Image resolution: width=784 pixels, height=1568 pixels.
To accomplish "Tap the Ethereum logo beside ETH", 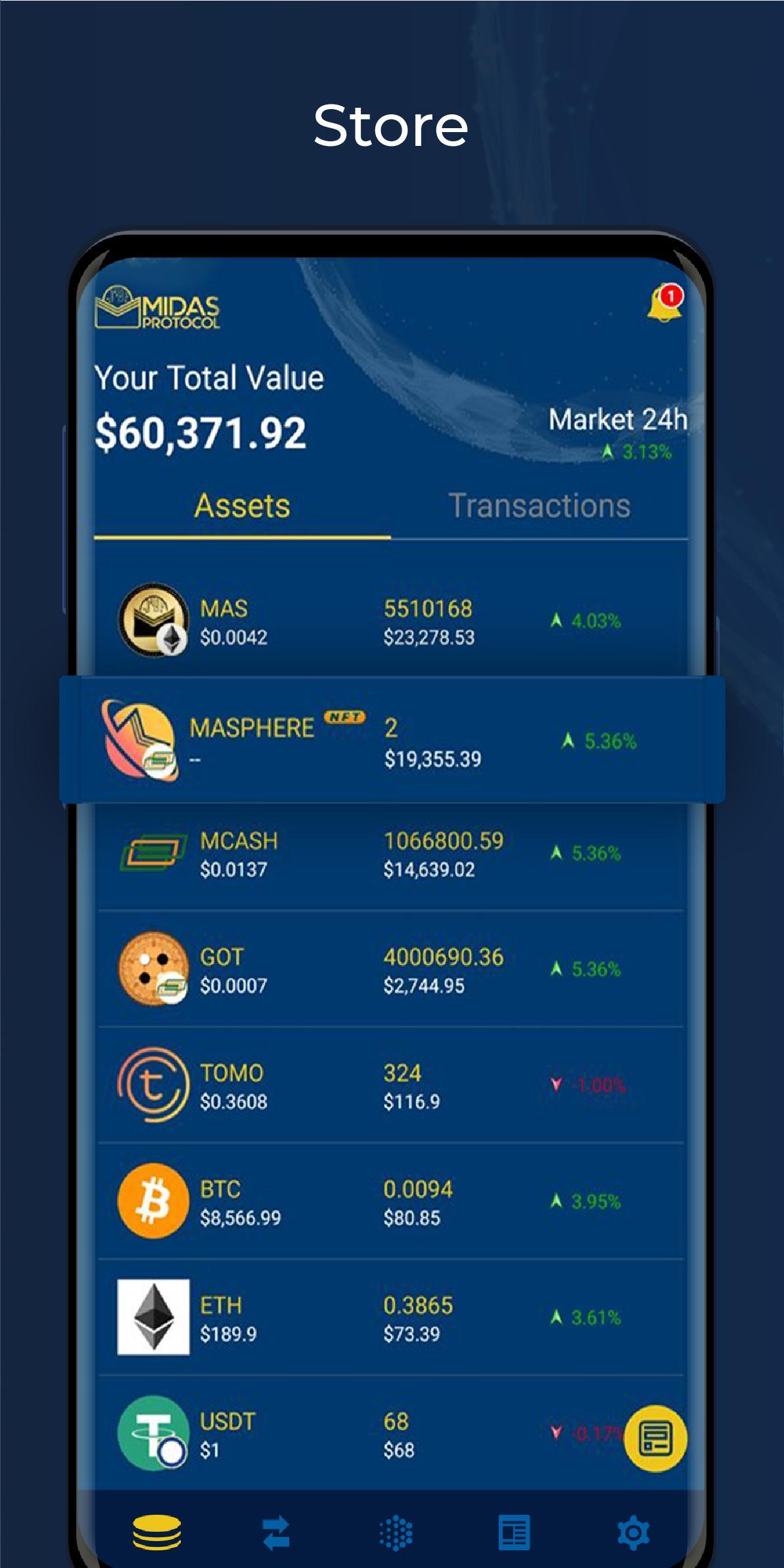I will pyautogui.click(x=154, y=1315).
